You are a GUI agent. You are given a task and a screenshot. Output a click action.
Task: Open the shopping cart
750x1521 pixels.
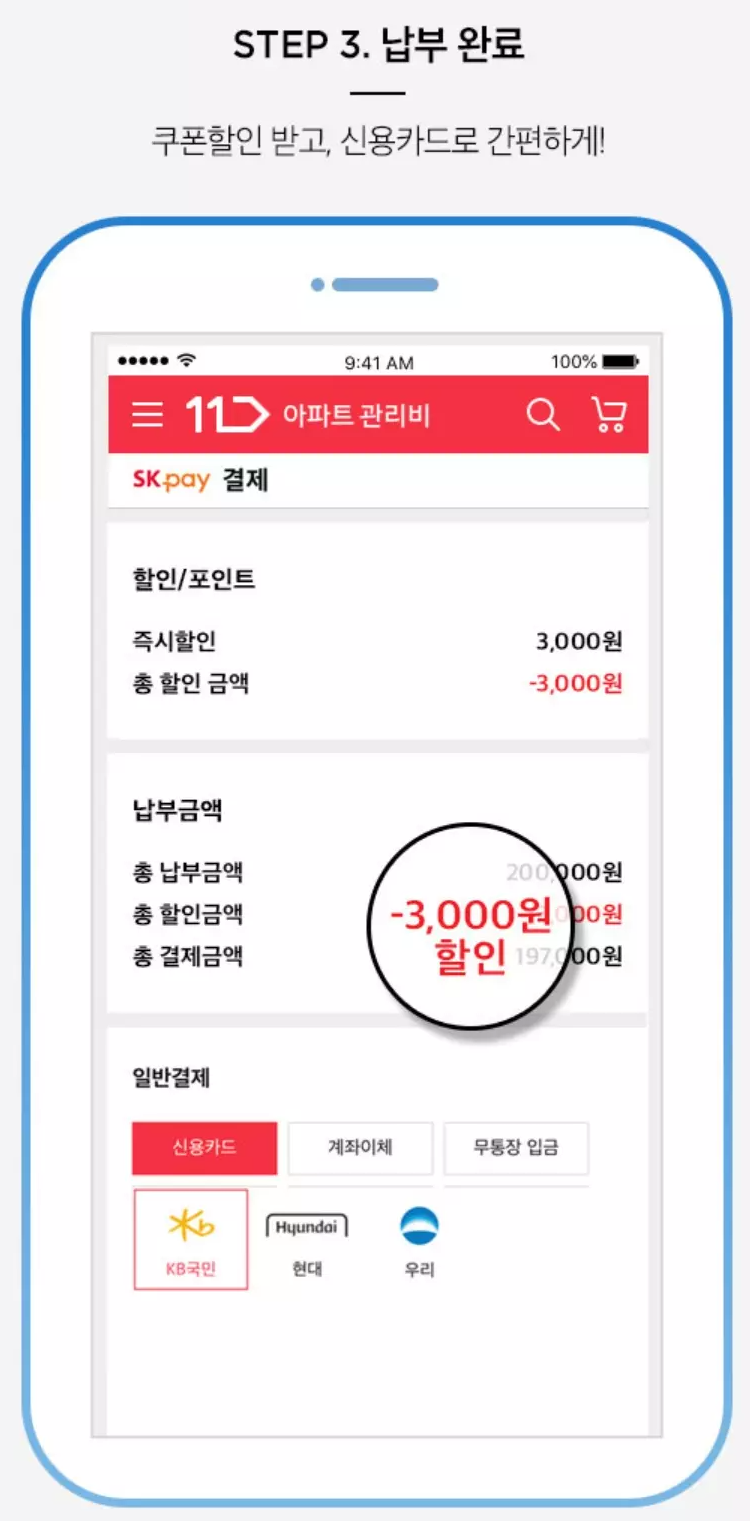click(610, 414)
